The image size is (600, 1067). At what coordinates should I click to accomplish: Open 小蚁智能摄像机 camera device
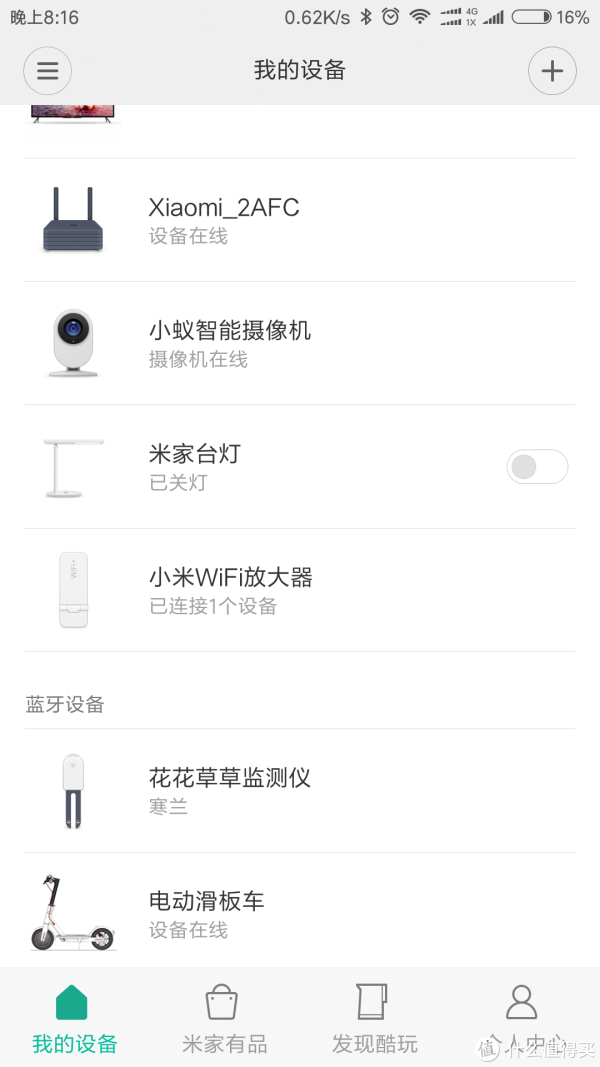[300, 343]
